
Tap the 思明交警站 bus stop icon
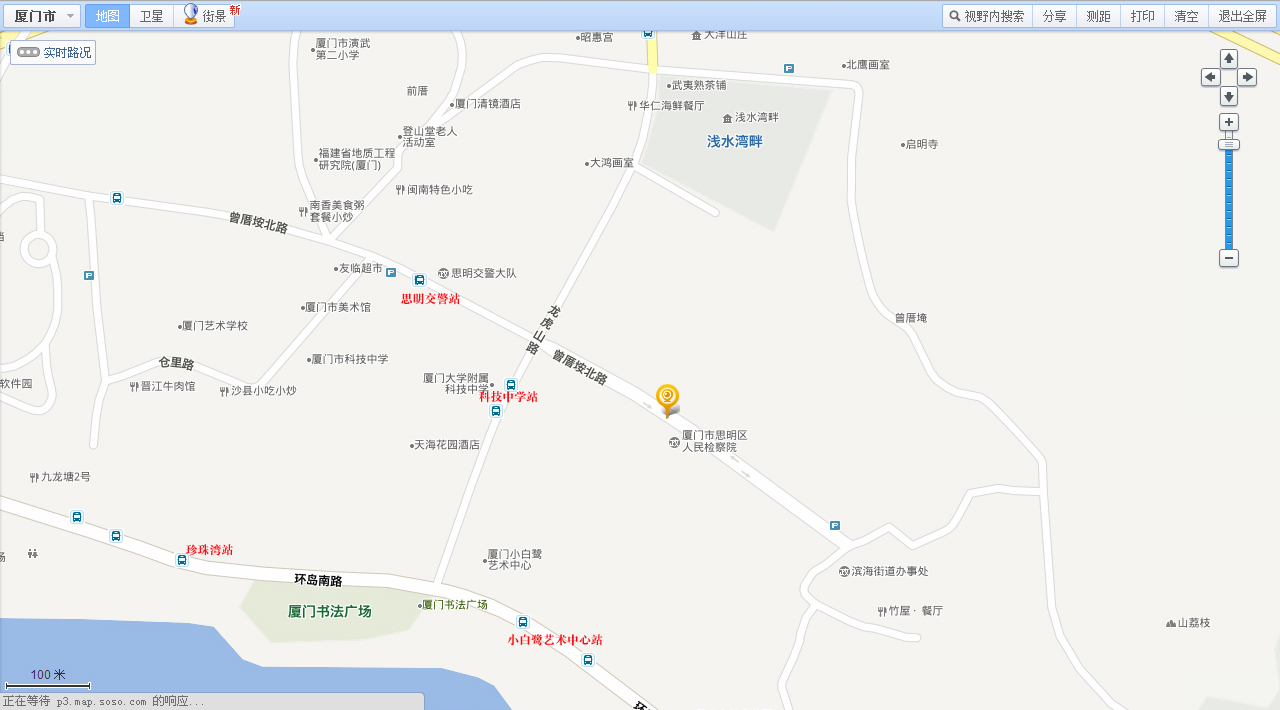(x=419, y=280)
